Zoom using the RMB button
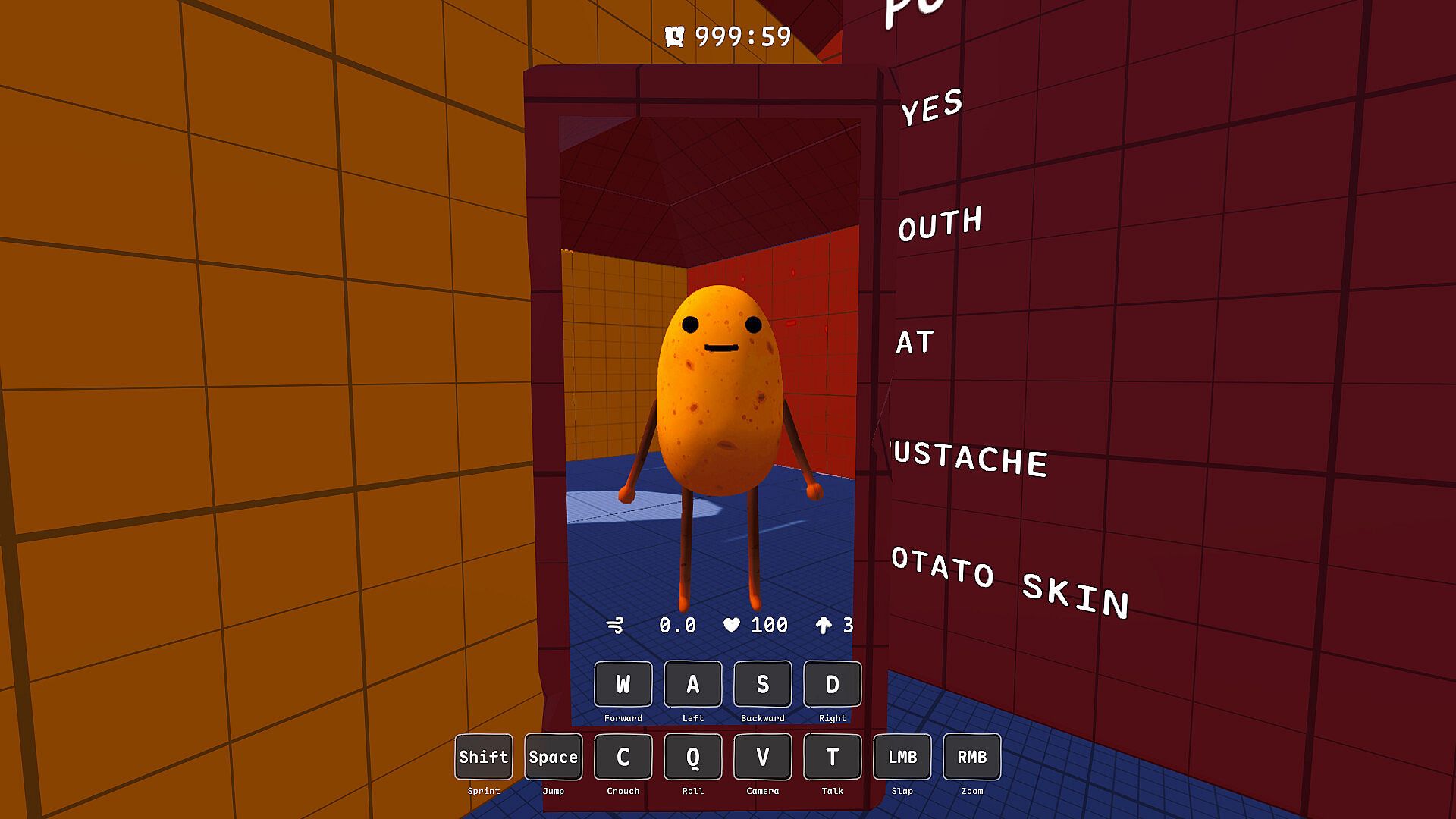 pyautogui.click(x=971, y=757)
